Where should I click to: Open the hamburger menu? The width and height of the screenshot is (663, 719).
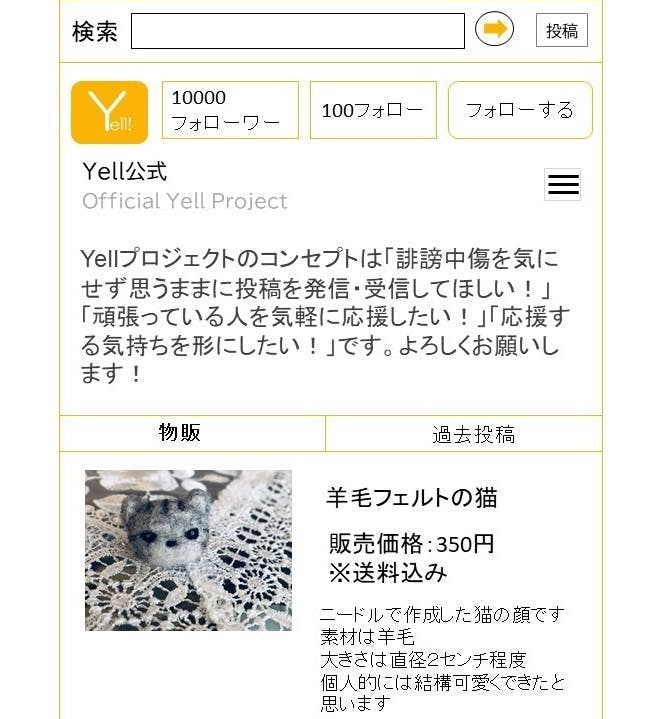[563, 185]
